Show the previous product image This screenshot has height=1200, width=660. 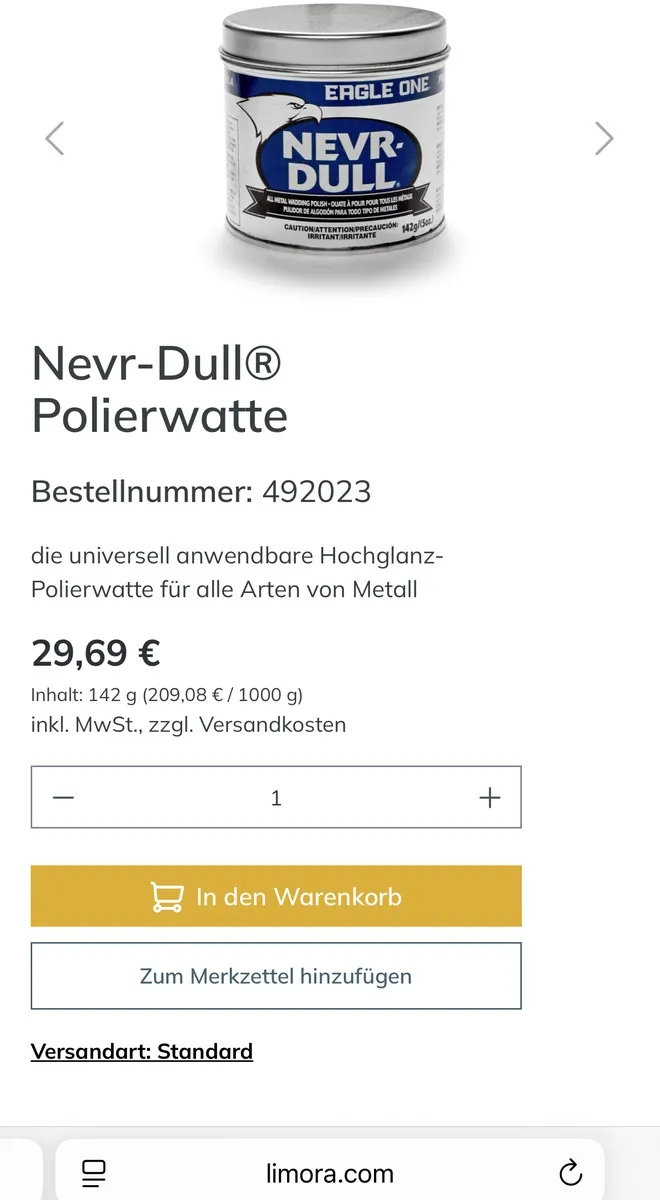point(55,138)
